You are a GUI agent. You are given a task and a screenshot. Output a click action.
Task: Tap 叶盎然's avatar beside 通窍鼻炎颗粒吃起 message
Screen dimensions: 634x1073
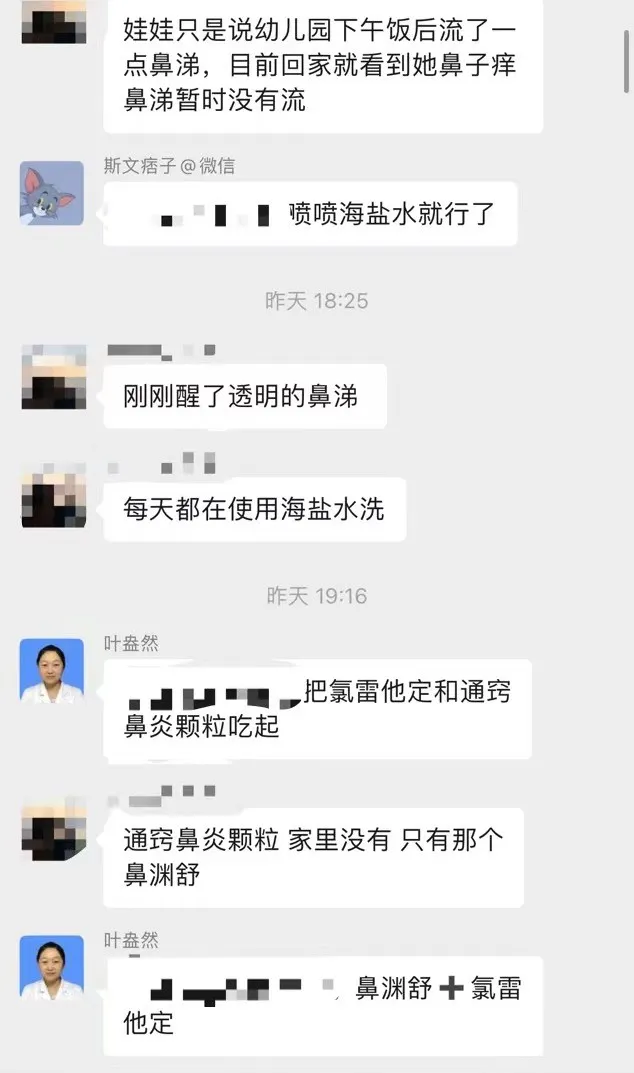(x=52, y=670)
